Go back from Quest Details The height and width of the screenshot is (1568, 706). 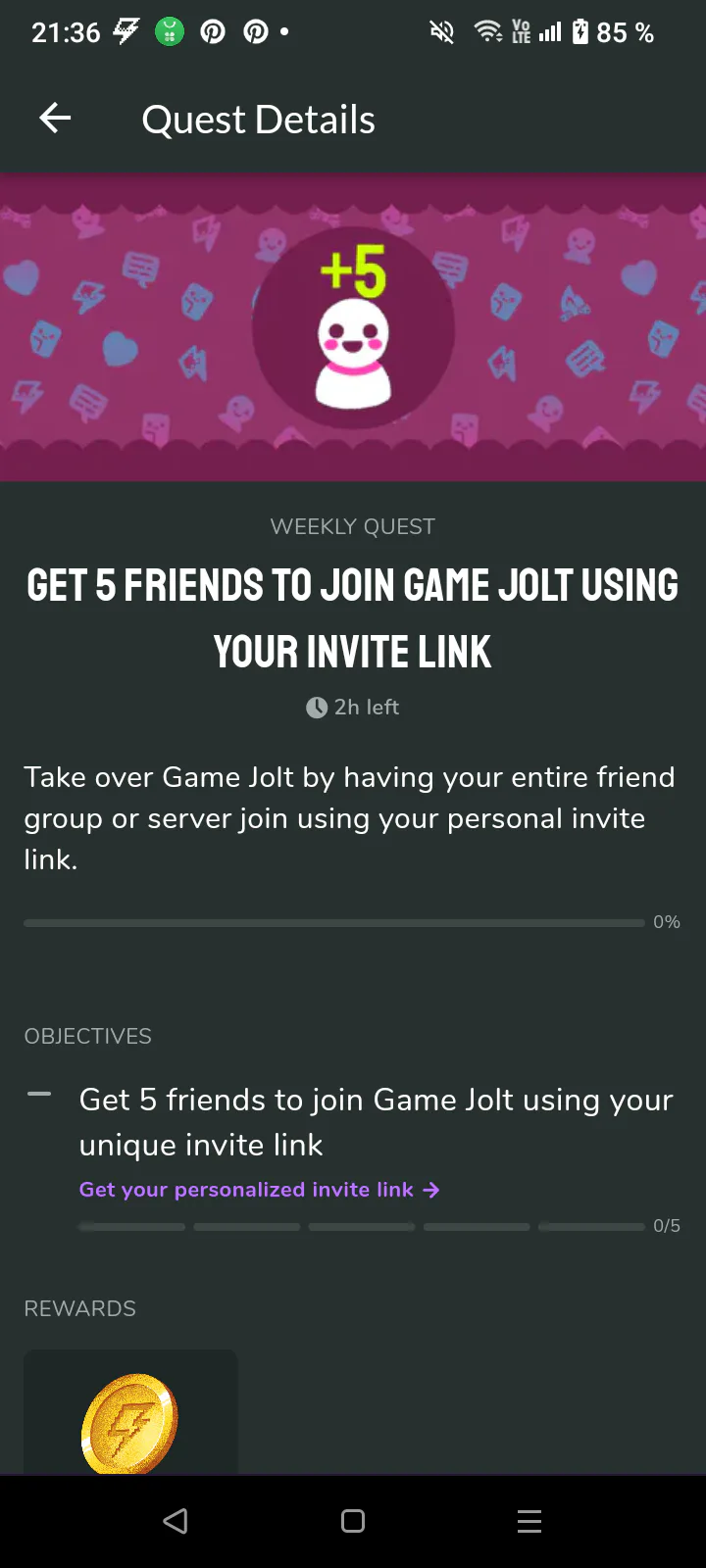pyautogui.click(x=55, y=120)
